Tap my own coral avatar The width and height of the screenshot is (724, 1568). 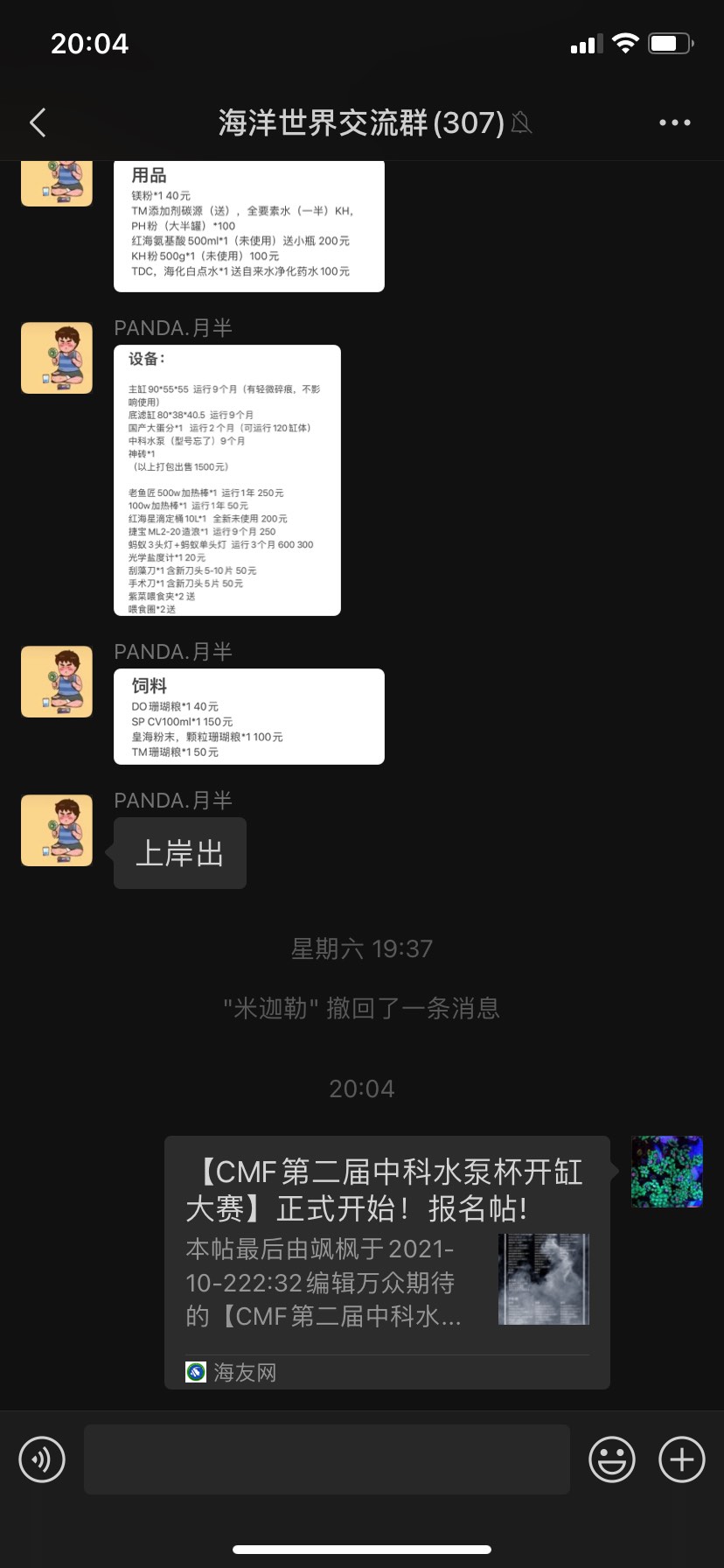coord(667,1172)
